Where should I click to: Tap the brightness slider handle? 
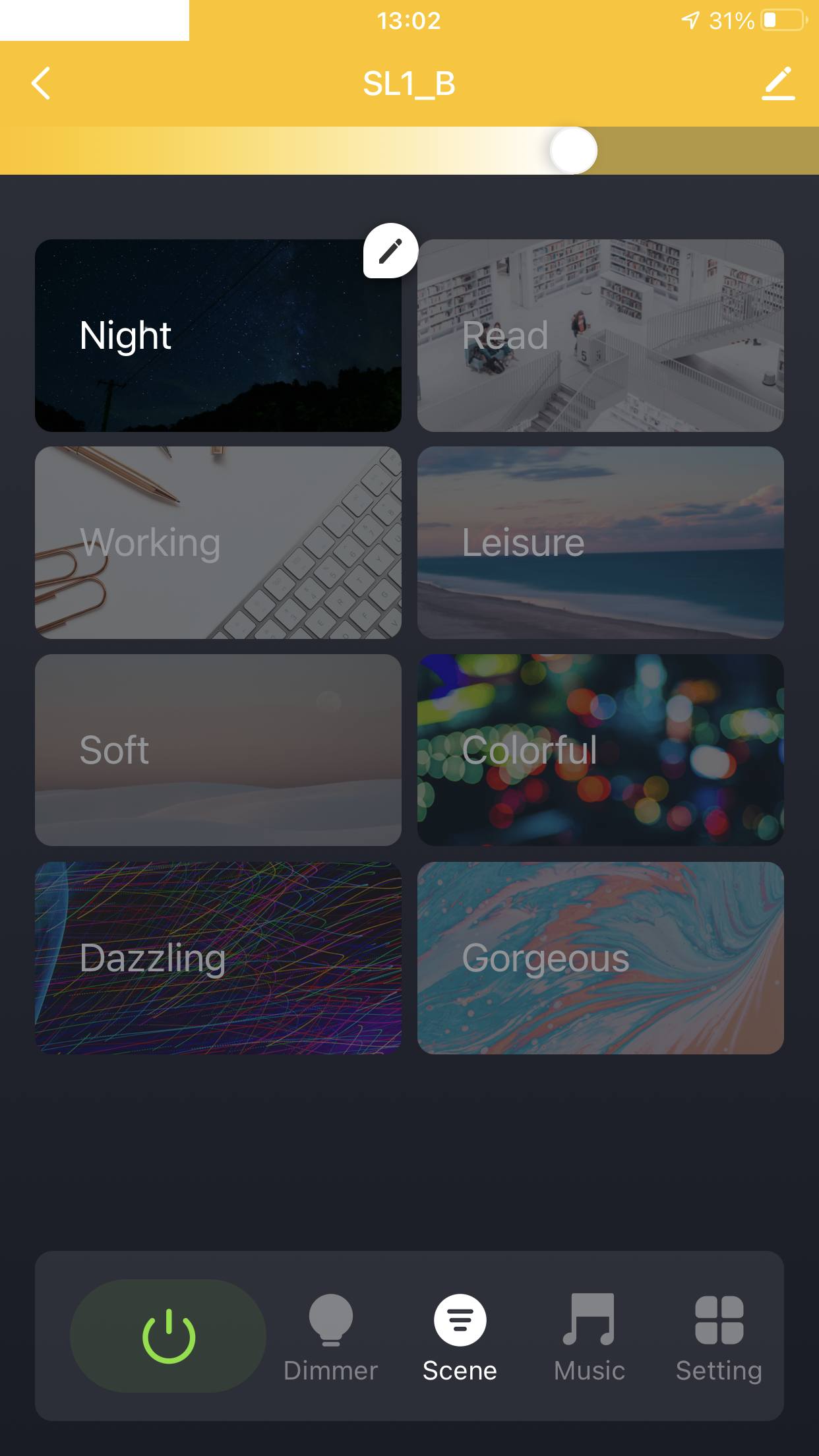click(x=574, y=150)
